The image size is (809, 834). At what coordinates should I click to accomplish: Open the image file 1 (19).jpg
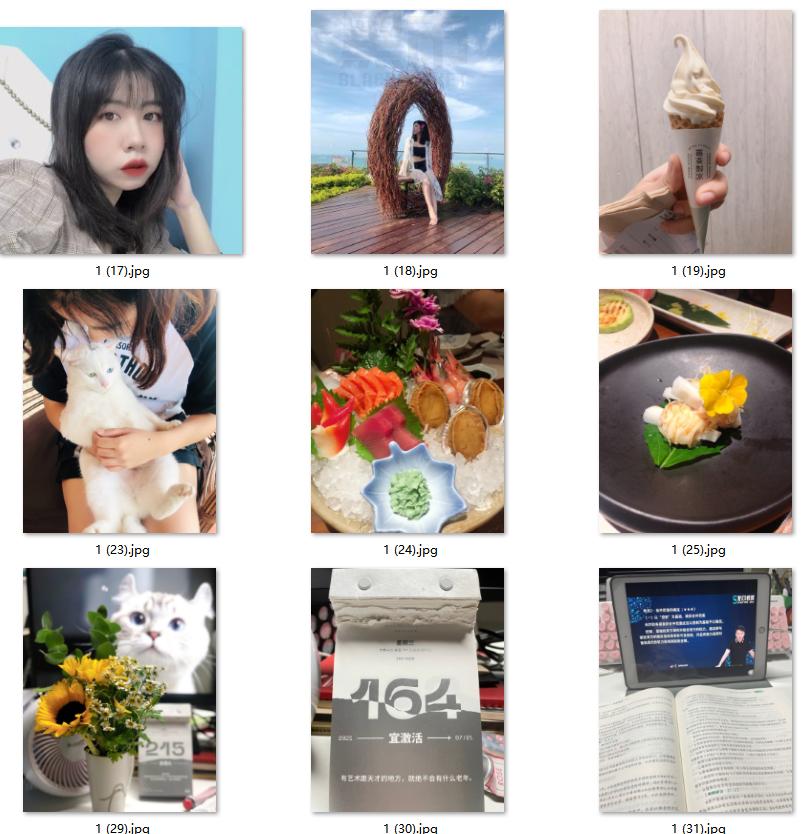pos(695,132)
